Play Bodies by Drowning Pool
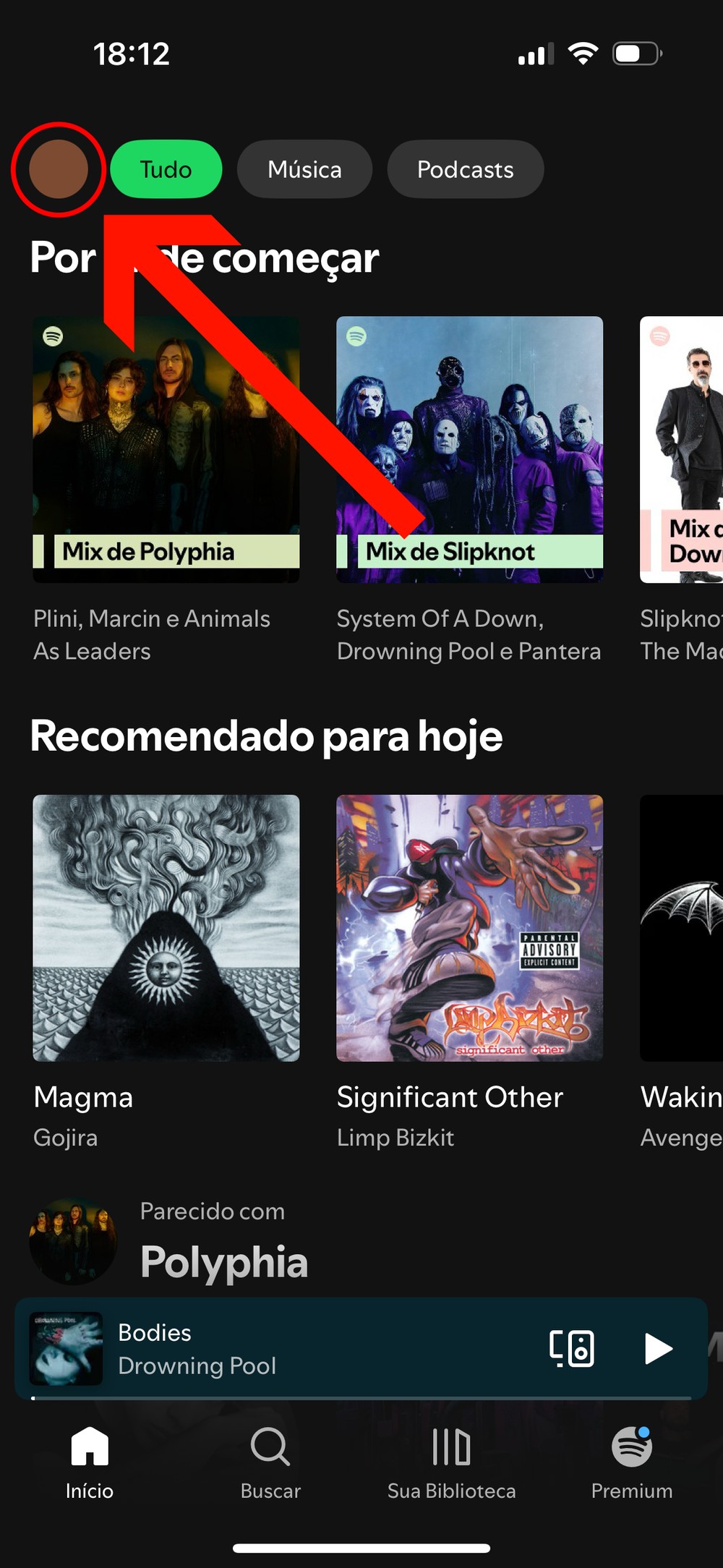This screenshot has width=723, height=1568. (x=658, y=1349)
